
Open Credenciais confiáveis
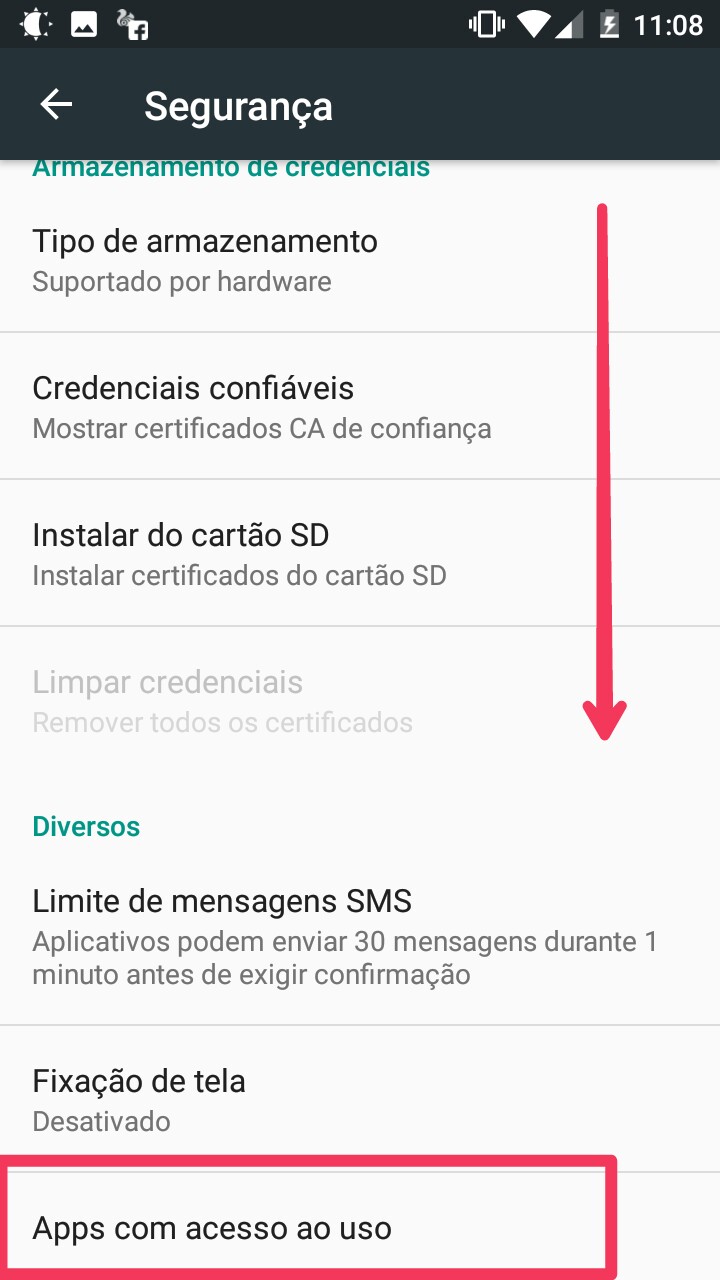(360, 406)
